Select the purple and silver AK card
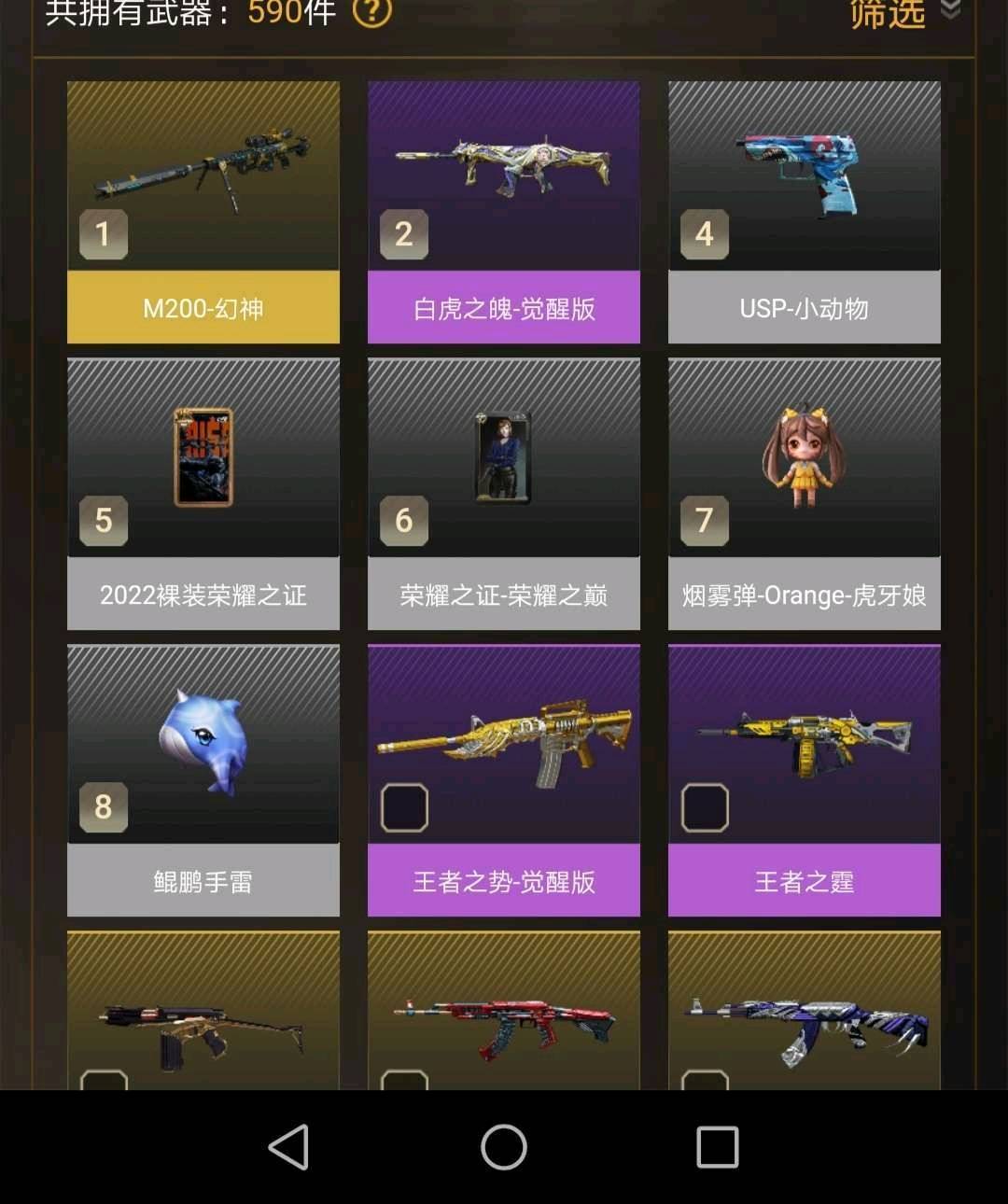The height and width of the screenshot is (1204, 1008). pyautogui.click(x=804, y=1017)
